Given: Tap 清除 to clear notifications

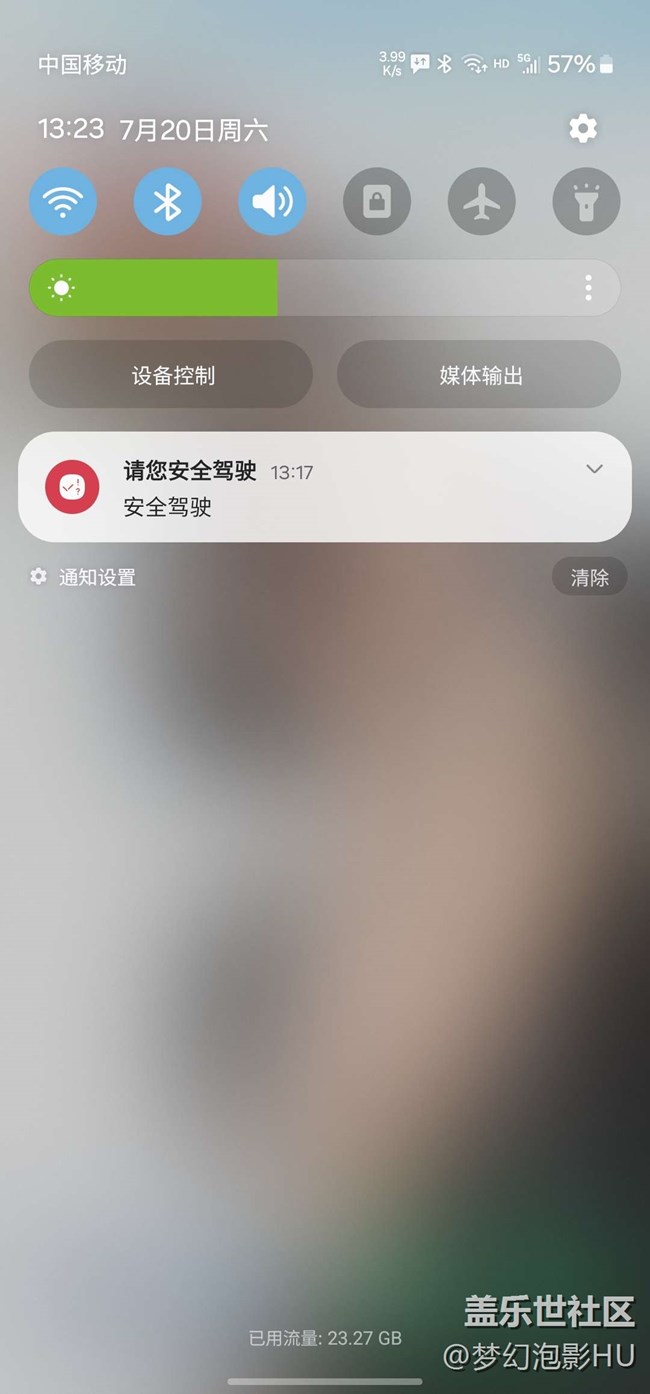Looking at the screenshot, I should pyautogui.click(x=590, y=577).
